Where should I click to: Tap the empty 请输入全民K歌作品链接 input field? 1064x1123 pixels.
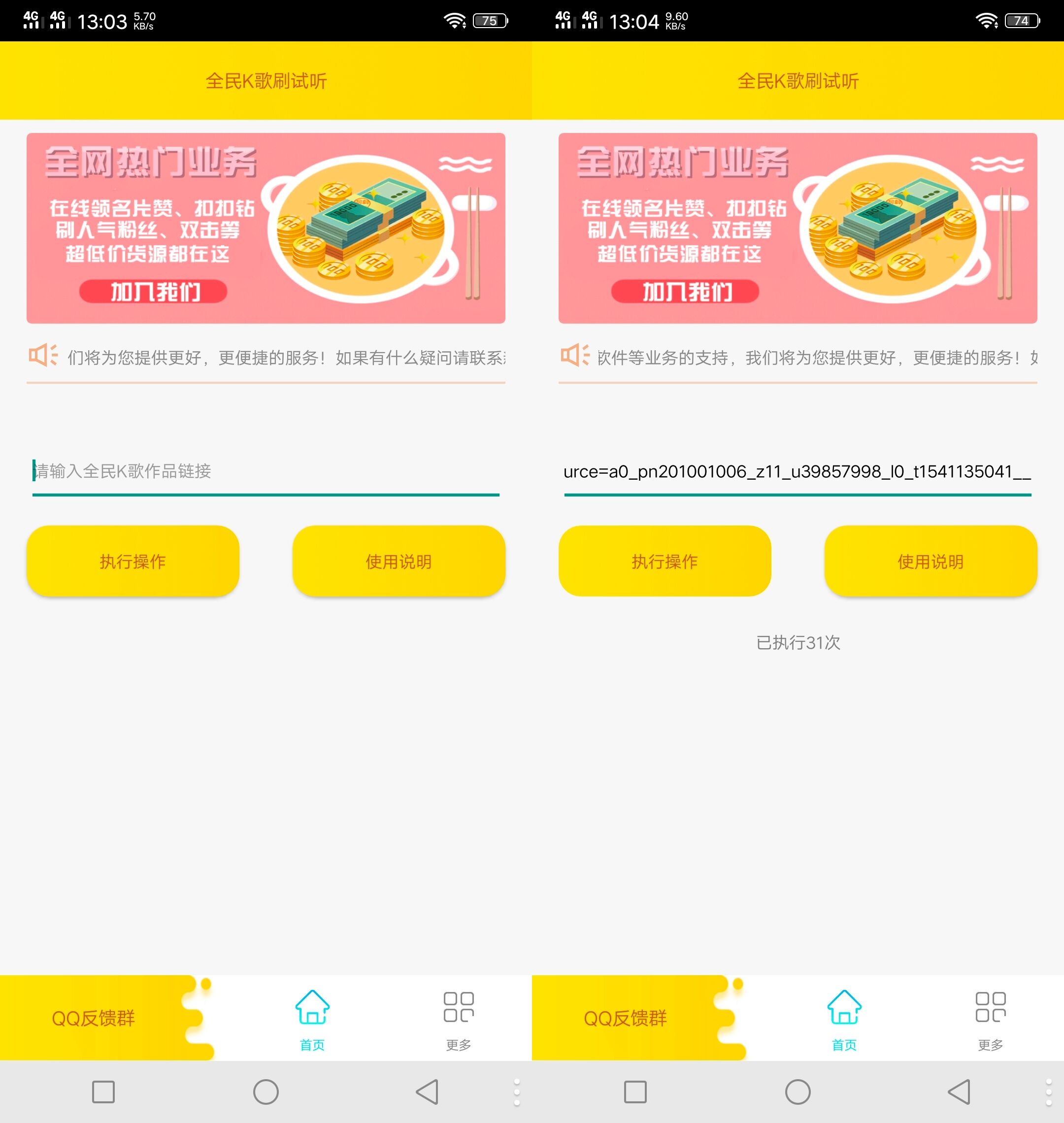coord(266,471)
